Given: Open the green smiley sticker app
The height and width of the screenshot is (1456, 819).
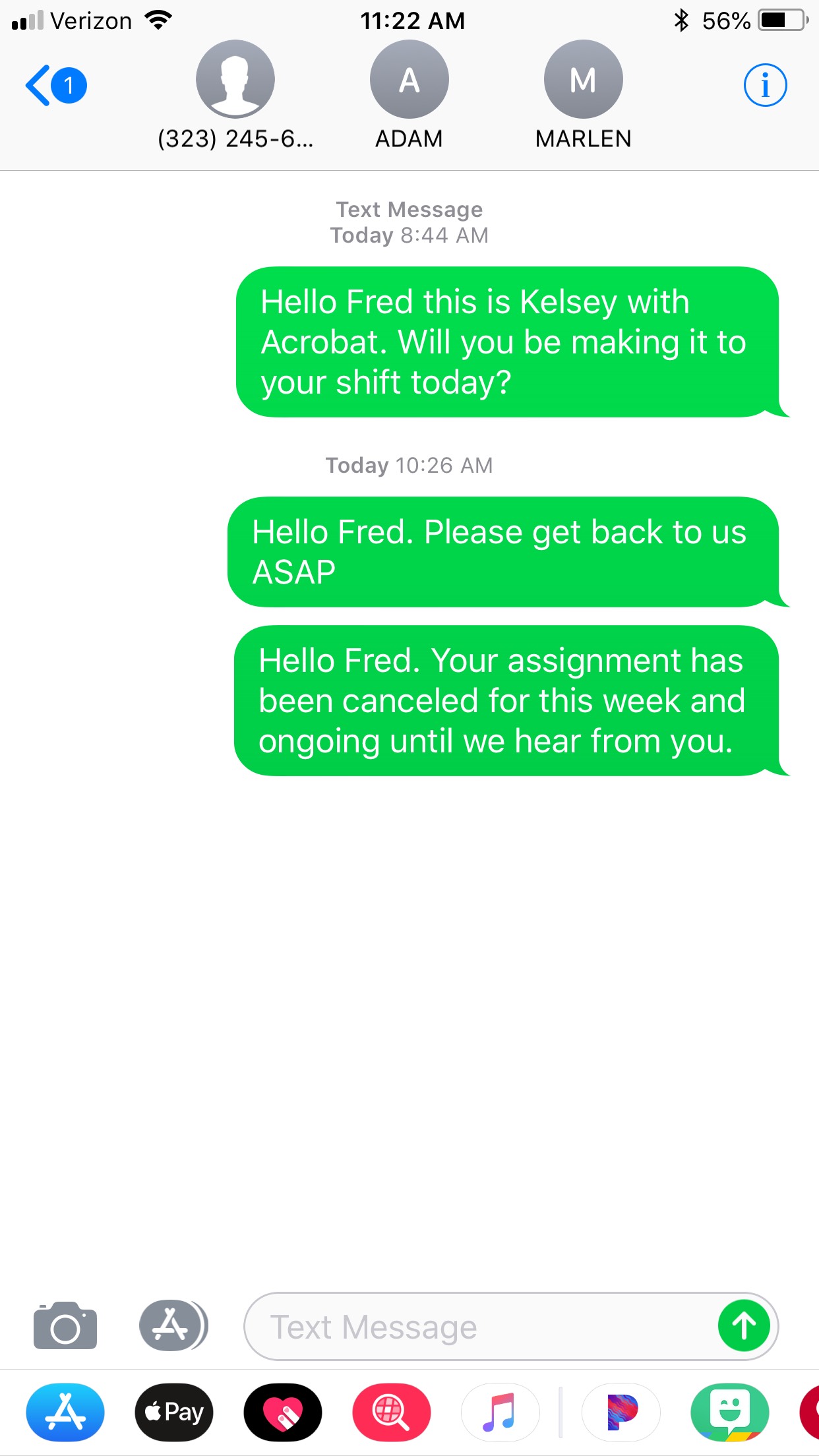Looking at the screenshot, I should [x=729, y=1412].
